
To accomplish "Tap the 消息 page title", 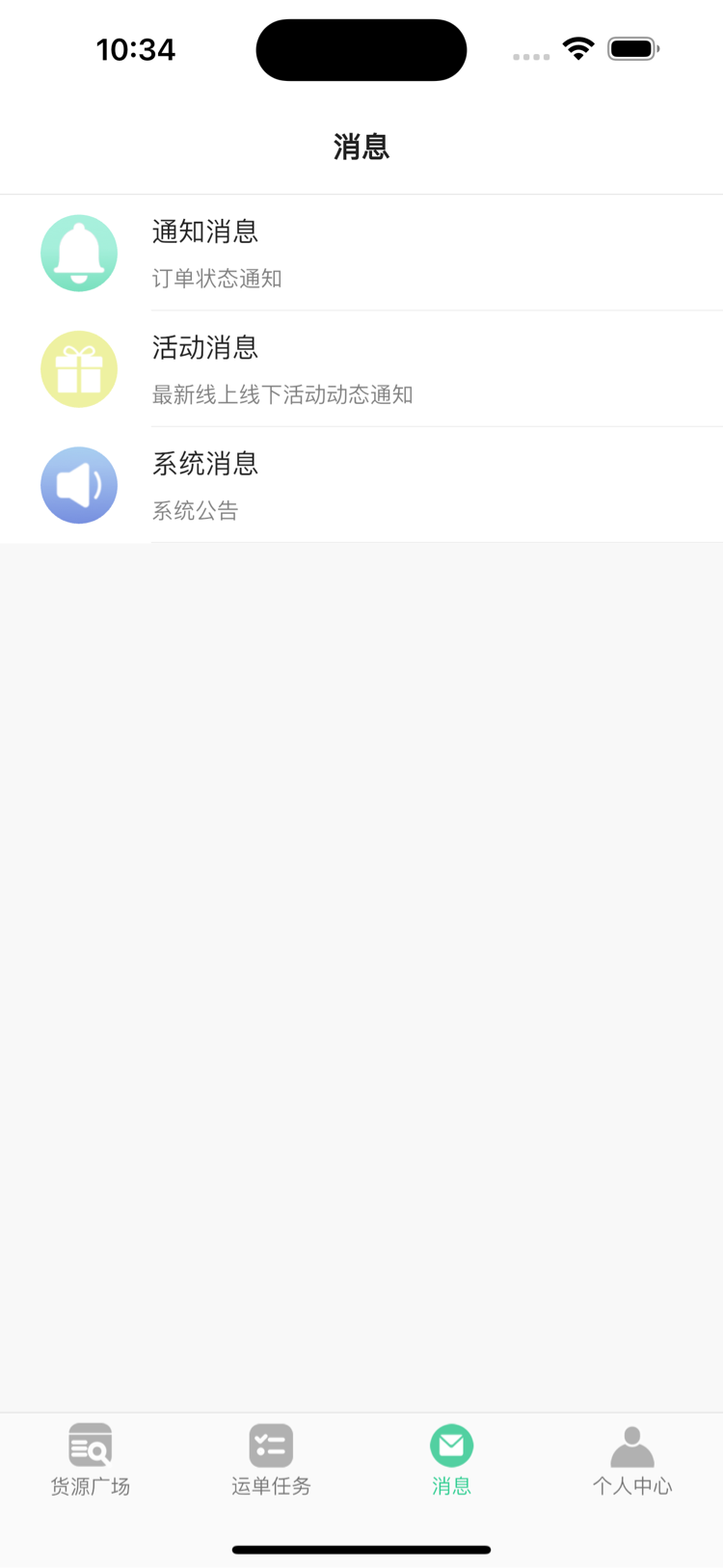I will tap(361, 148).
